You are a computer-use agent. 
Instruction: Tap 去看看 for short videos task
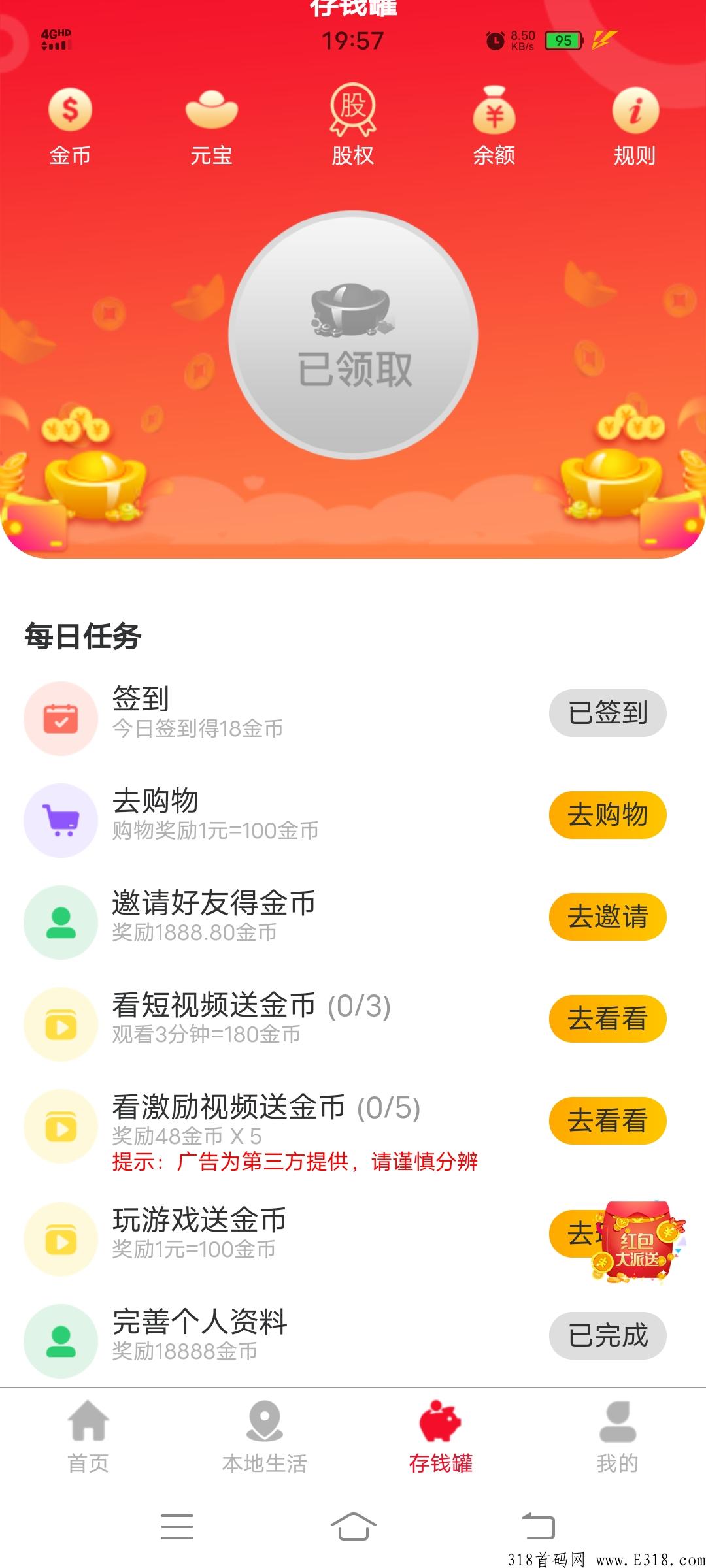(x=607, y=1019)
